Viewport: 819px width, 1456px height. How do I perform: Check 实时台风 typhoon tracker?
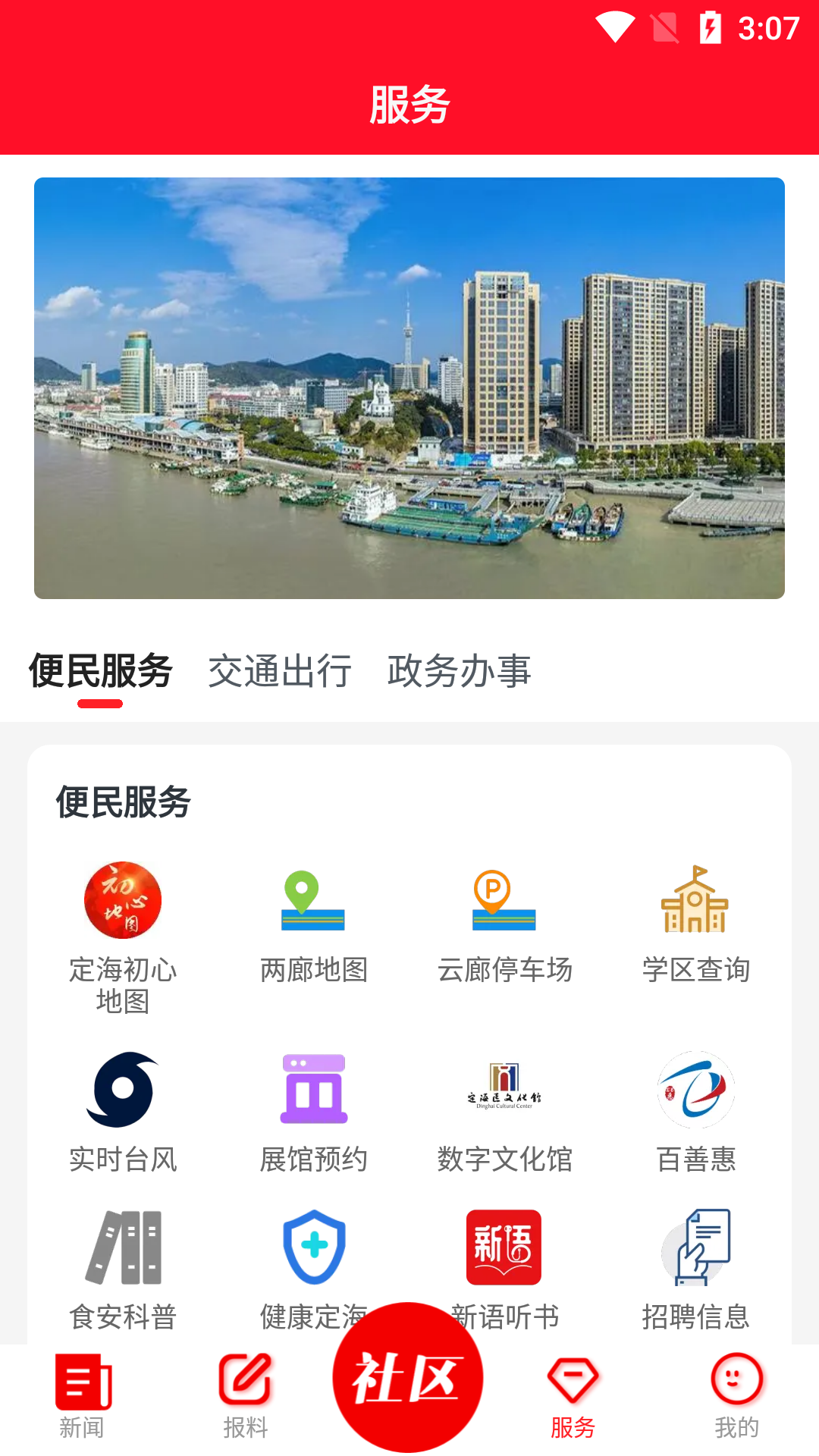click(123, 1090)
